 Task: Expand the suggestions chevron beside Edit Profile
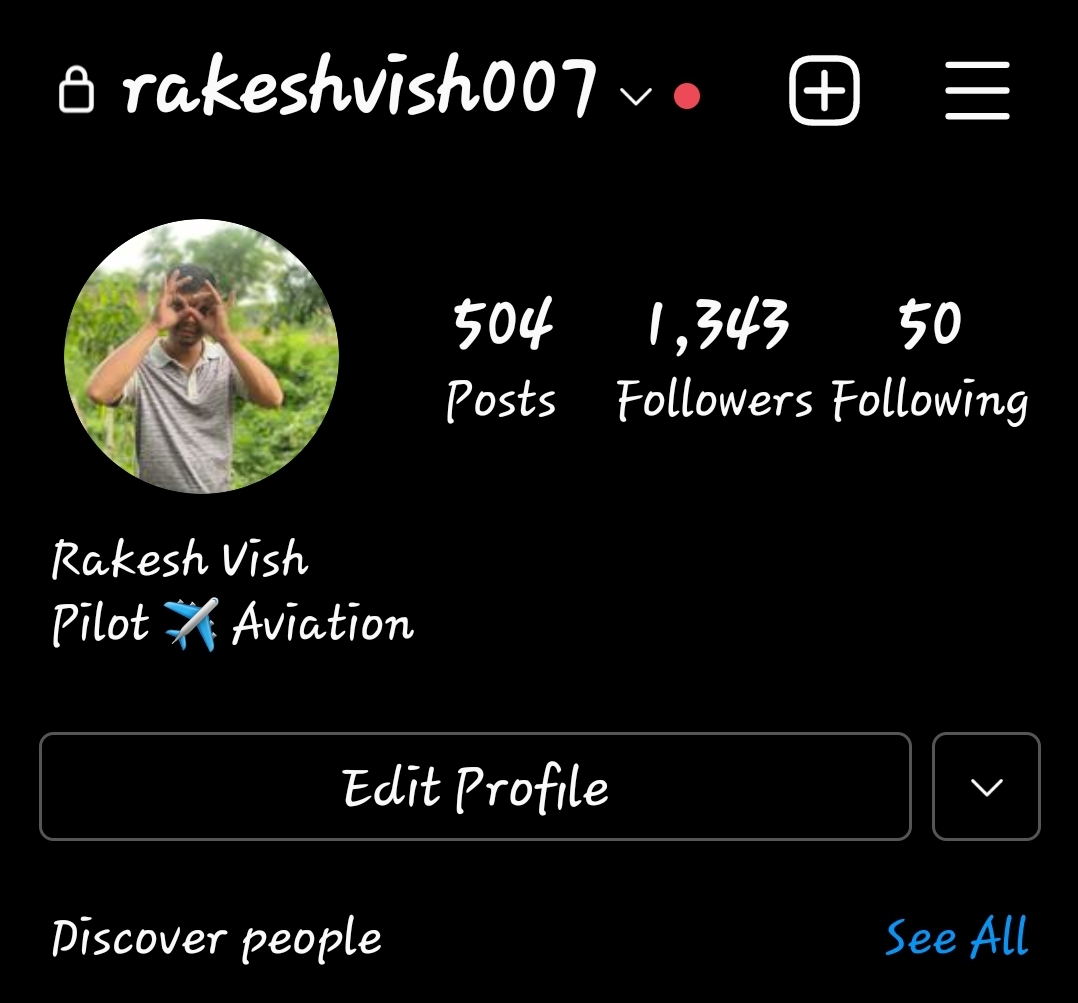pos(986,787)
